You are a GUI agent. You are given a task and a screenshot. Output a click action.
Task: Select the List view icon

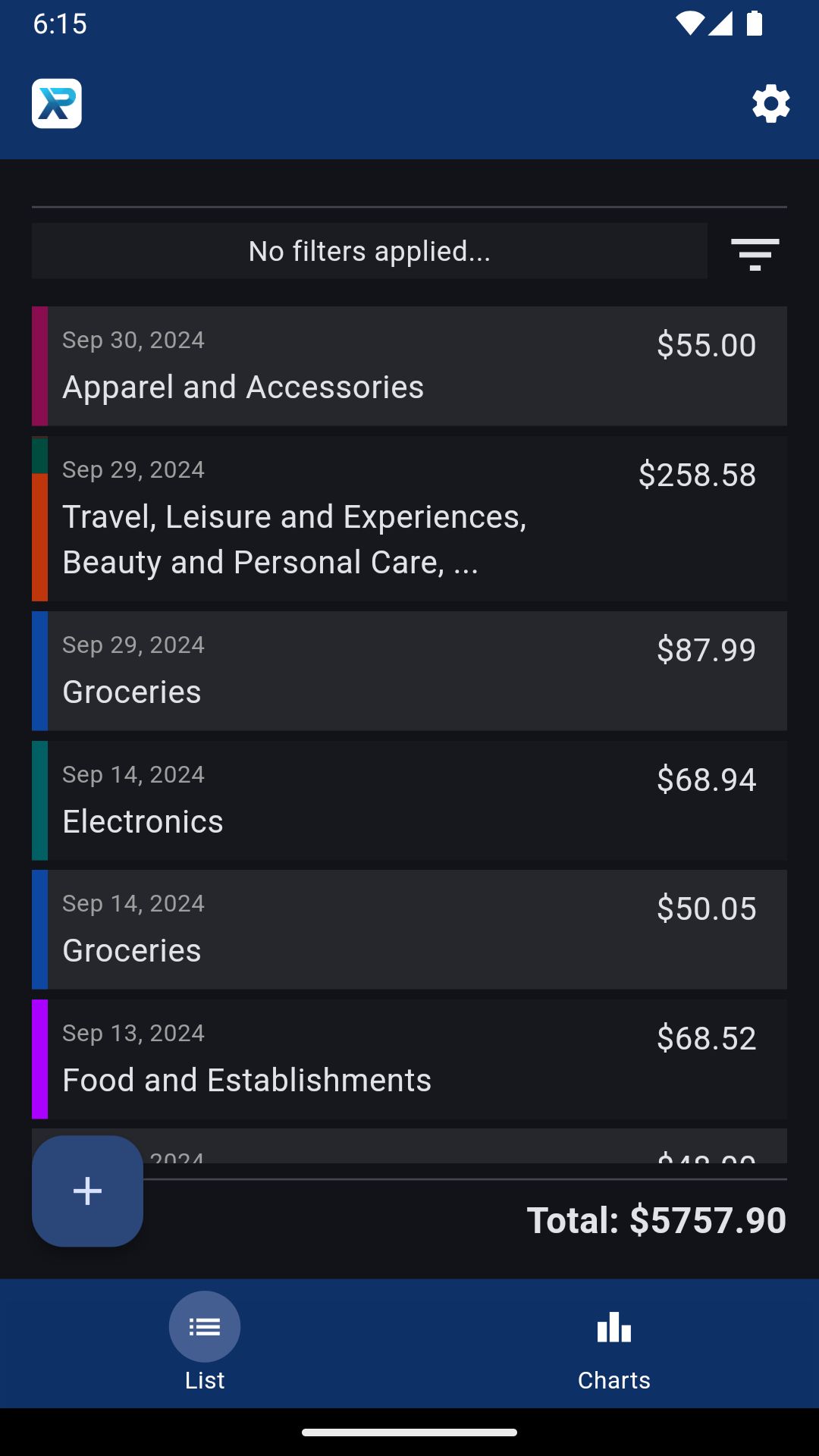pos(204,1326)
